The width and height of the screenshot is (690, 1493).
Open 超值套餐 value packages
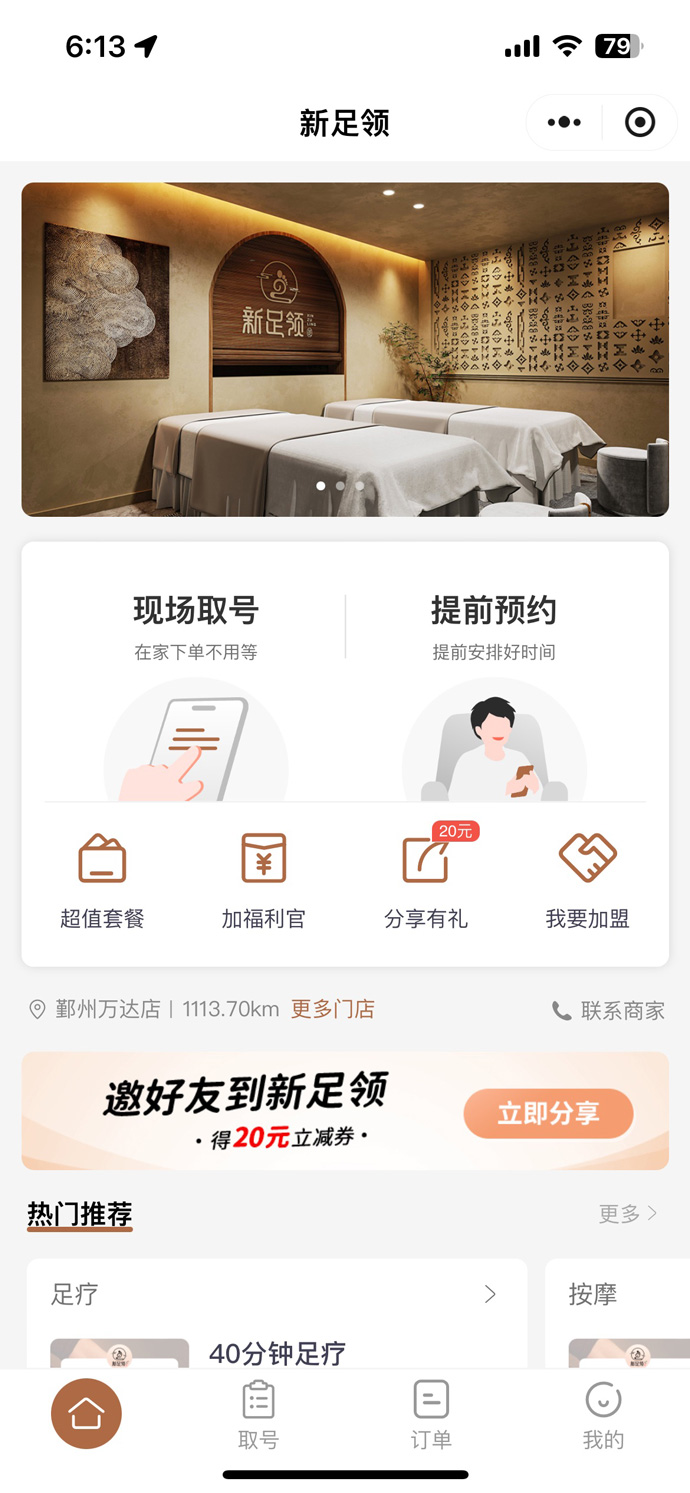tap(102, 880)
